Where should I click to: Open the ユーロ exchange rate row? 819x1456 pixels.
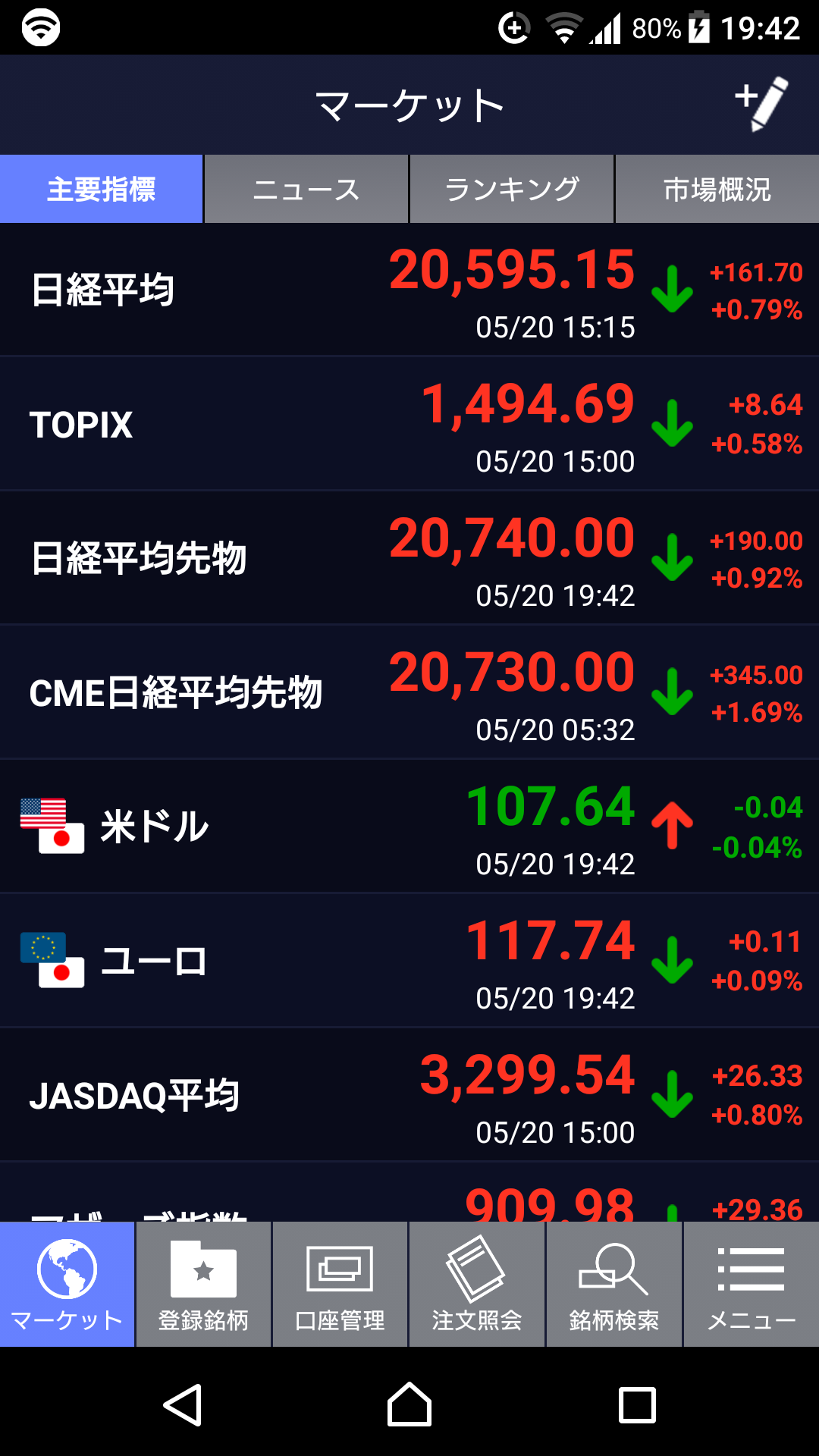click(409, 961)
